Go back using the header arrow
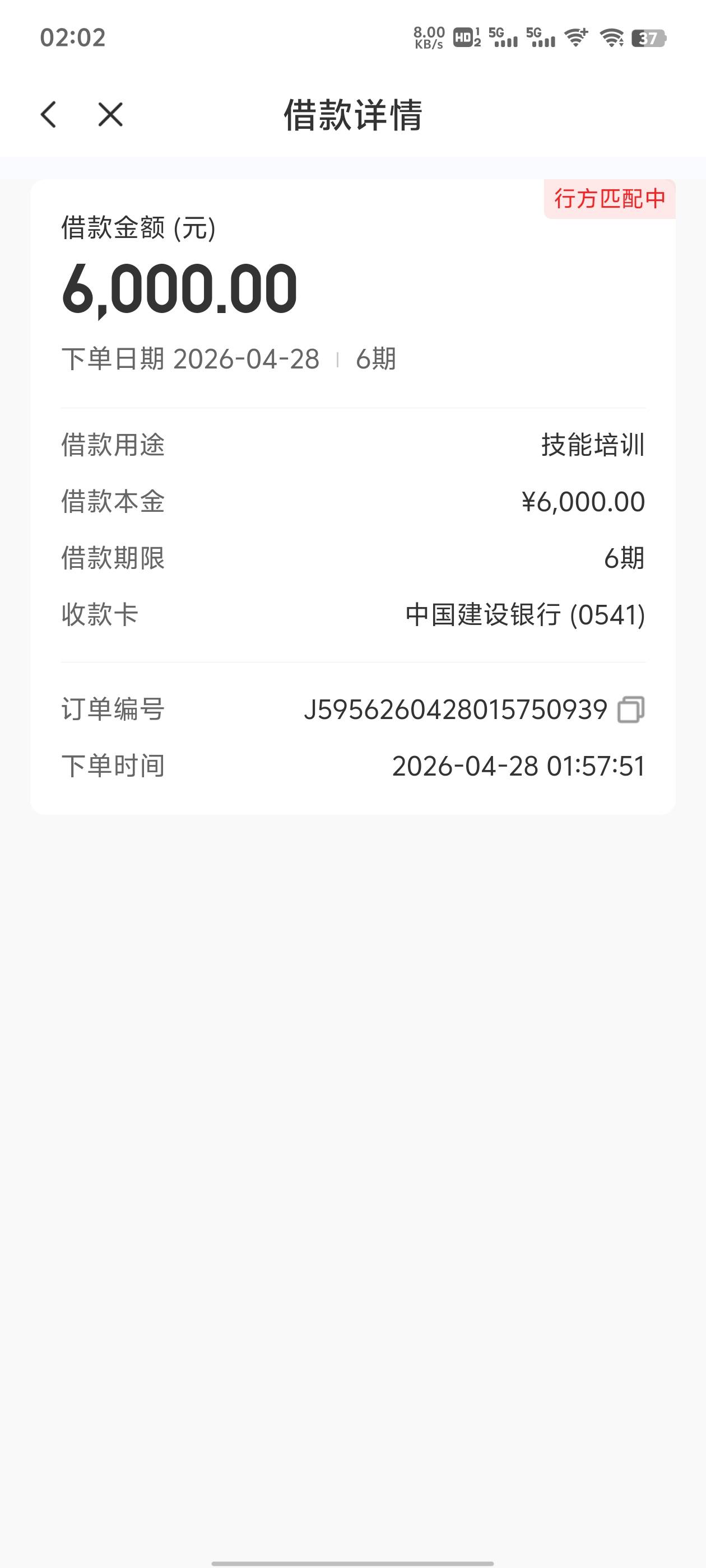The width and height of the screenshot is (706, 1568). (49, 114)
